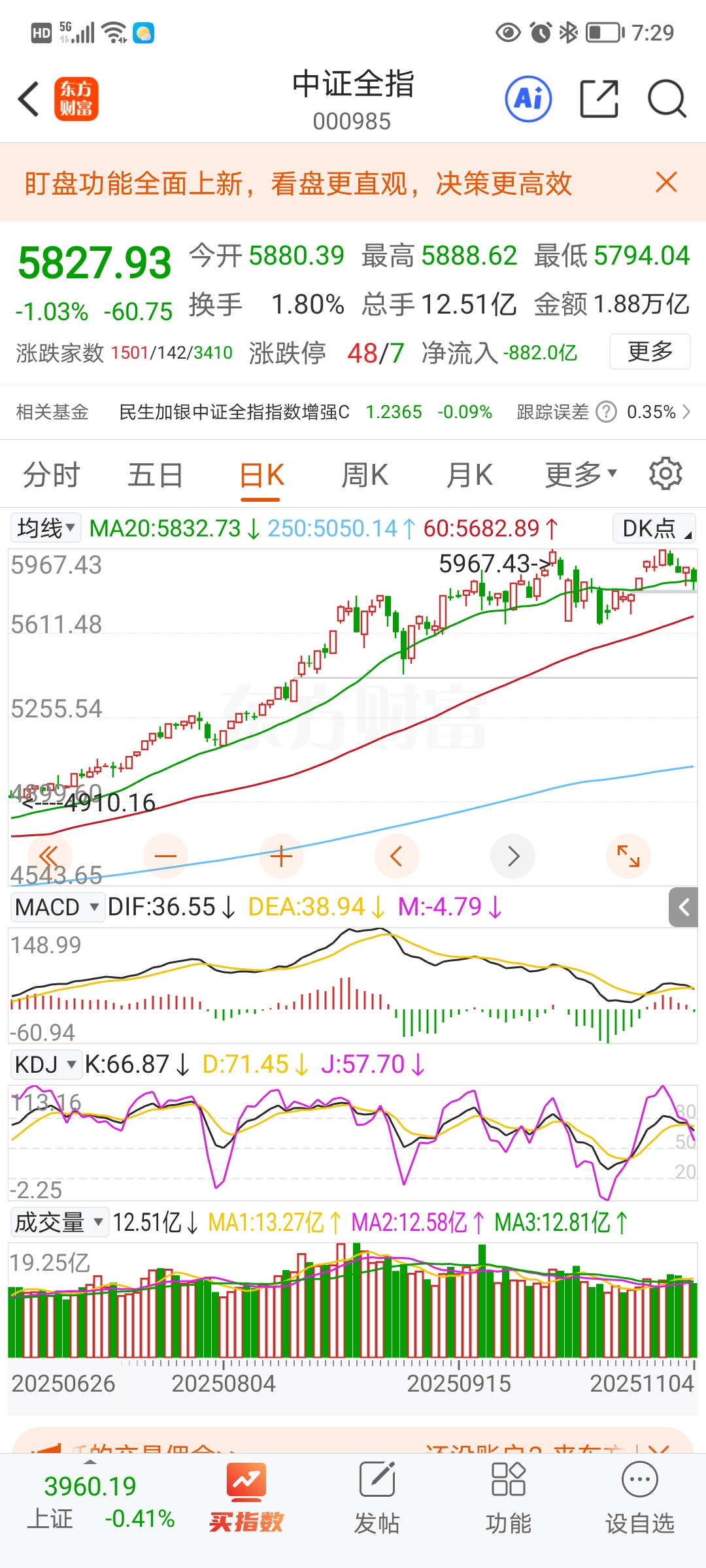Zoom out chart with minus button
This screenshot has height=1568, width=706.
pos(165,856)
